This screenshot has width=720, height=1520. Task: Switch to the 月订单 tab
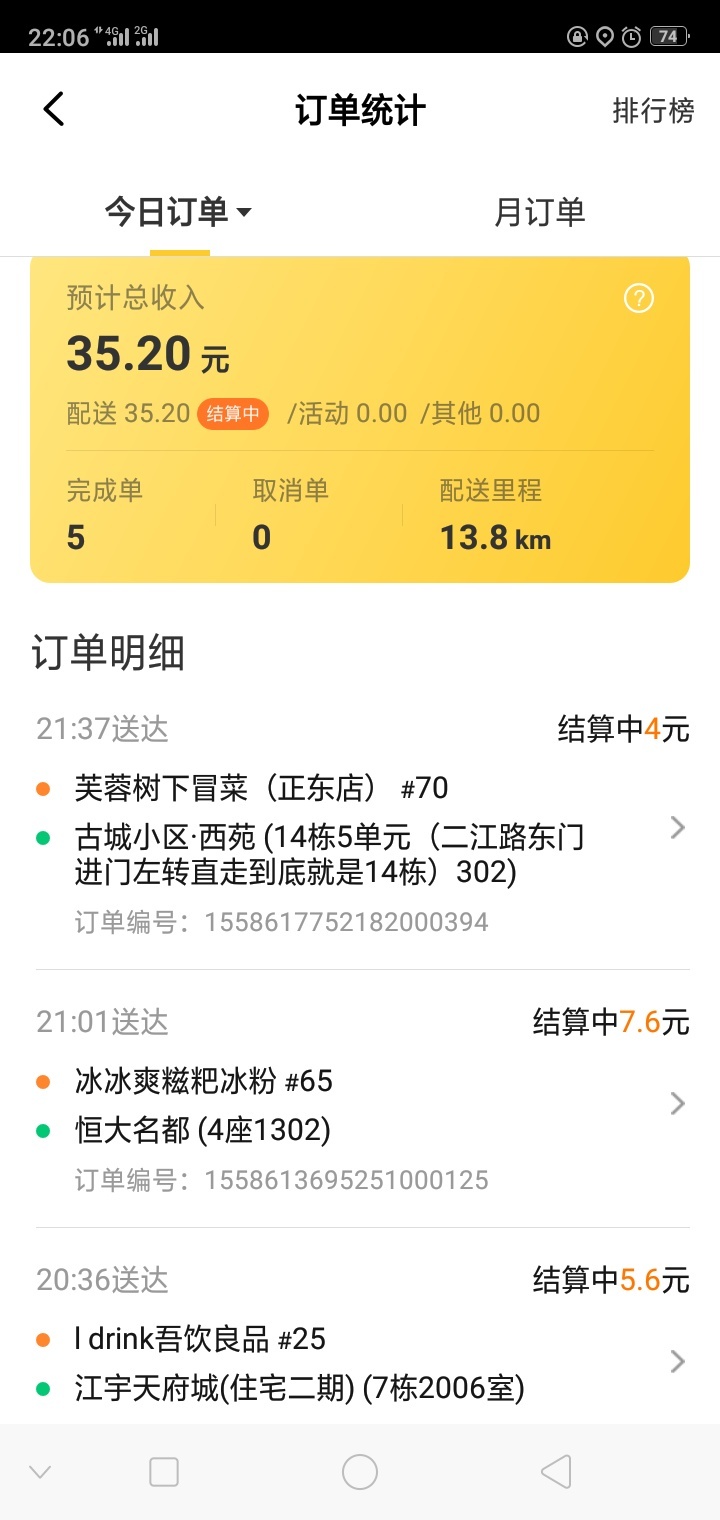click(539, 212)
